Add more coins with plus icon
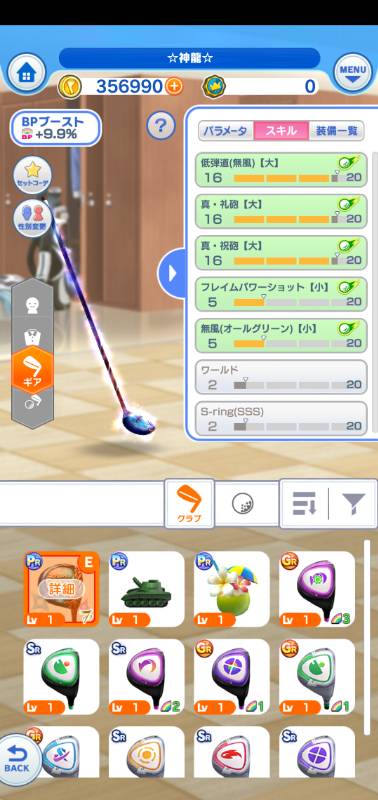Screen dimensions: 378x800 click(x=174, y=87)
